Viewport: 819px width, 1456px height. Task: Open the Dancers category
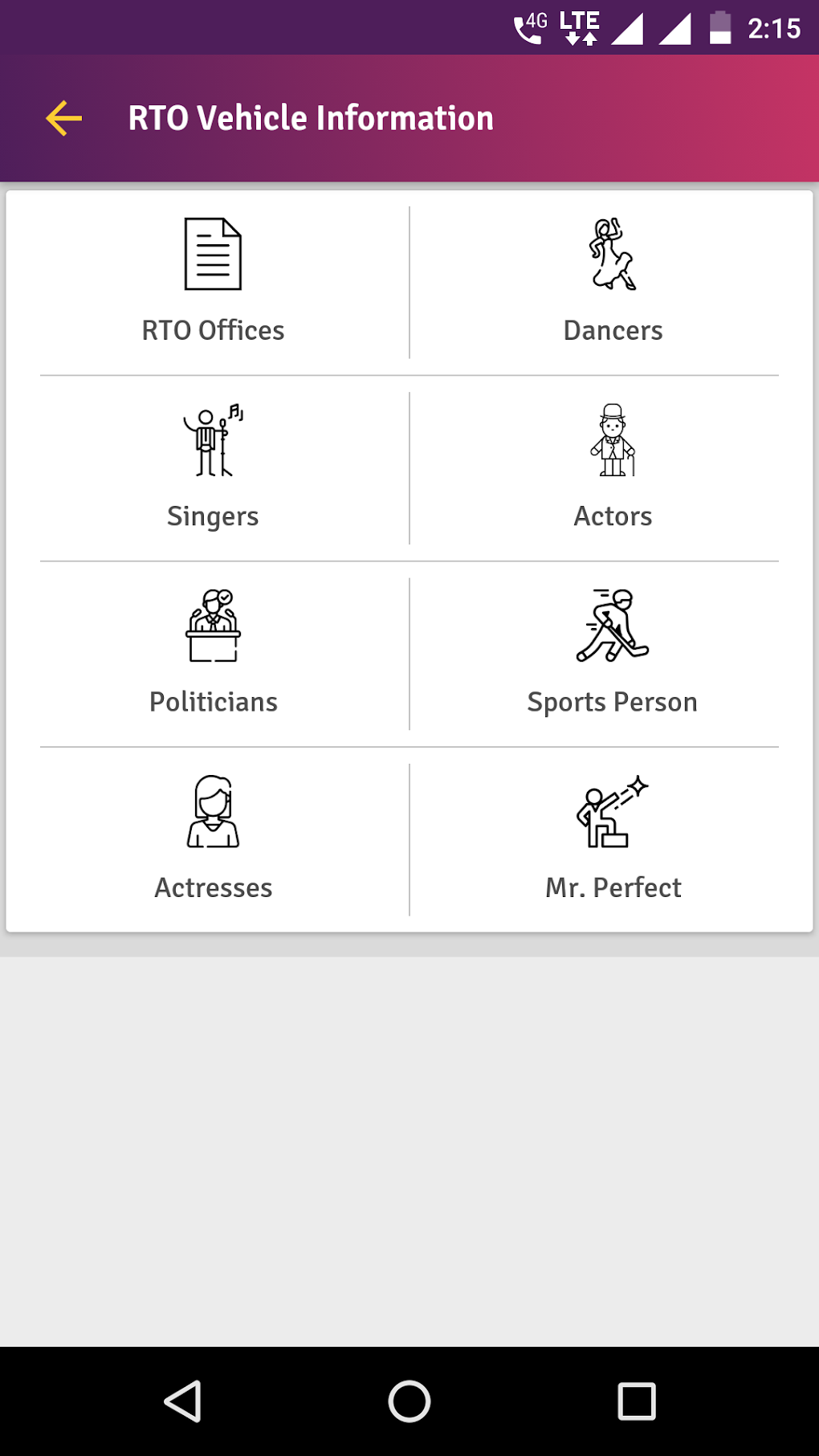point(613,282)
